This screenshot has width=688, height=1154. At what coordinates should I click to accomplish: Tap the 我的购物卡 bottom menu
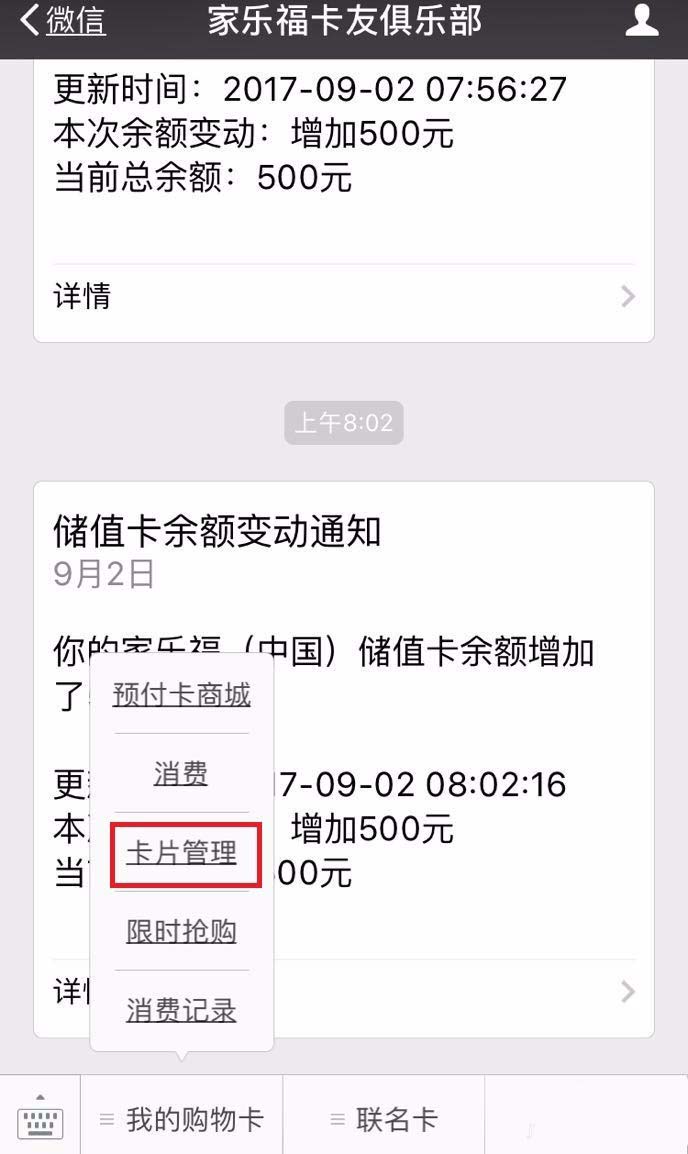[182, 1119]
